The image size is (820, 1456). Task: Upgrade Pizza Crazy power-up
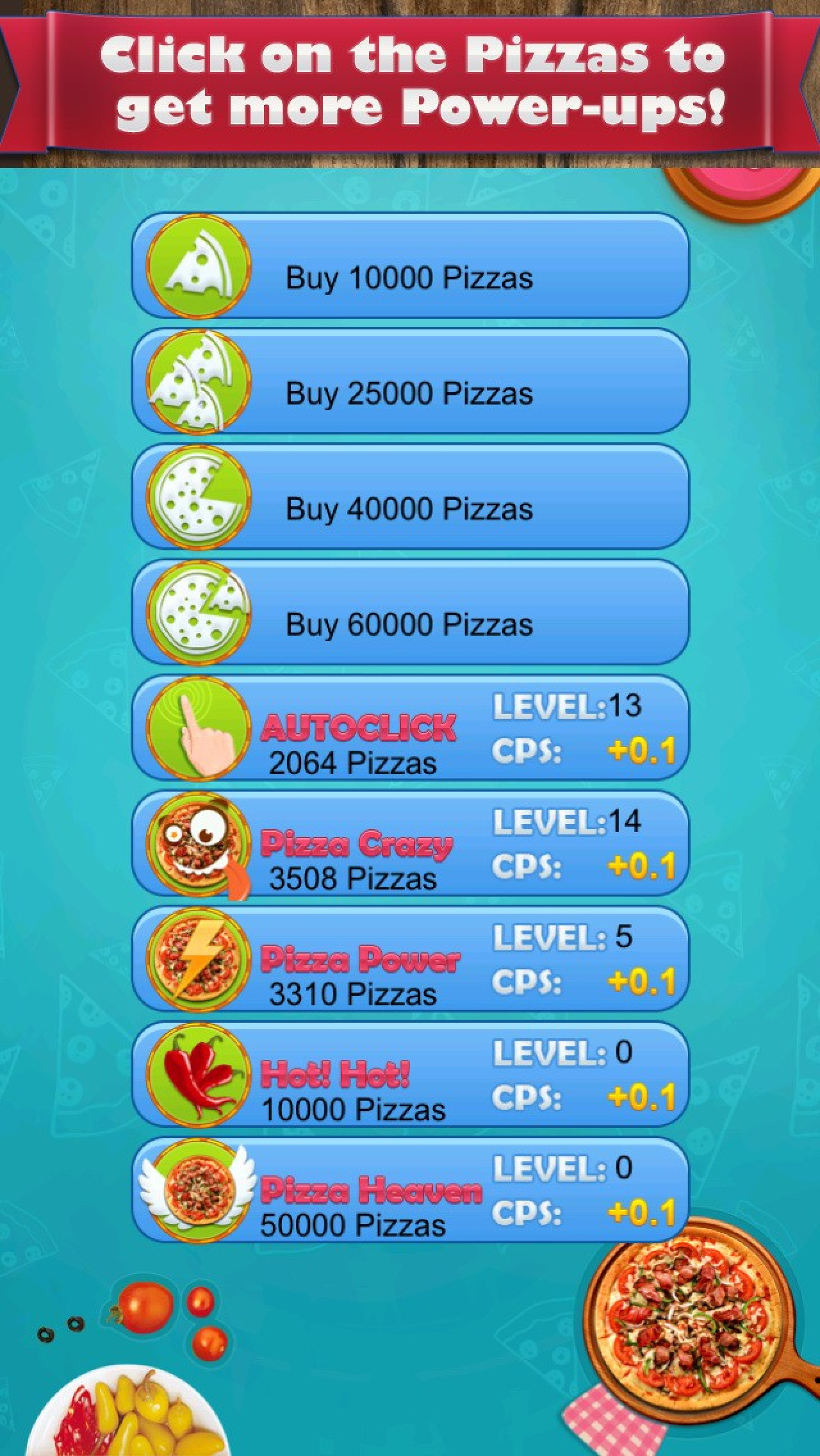click(410, 843)
